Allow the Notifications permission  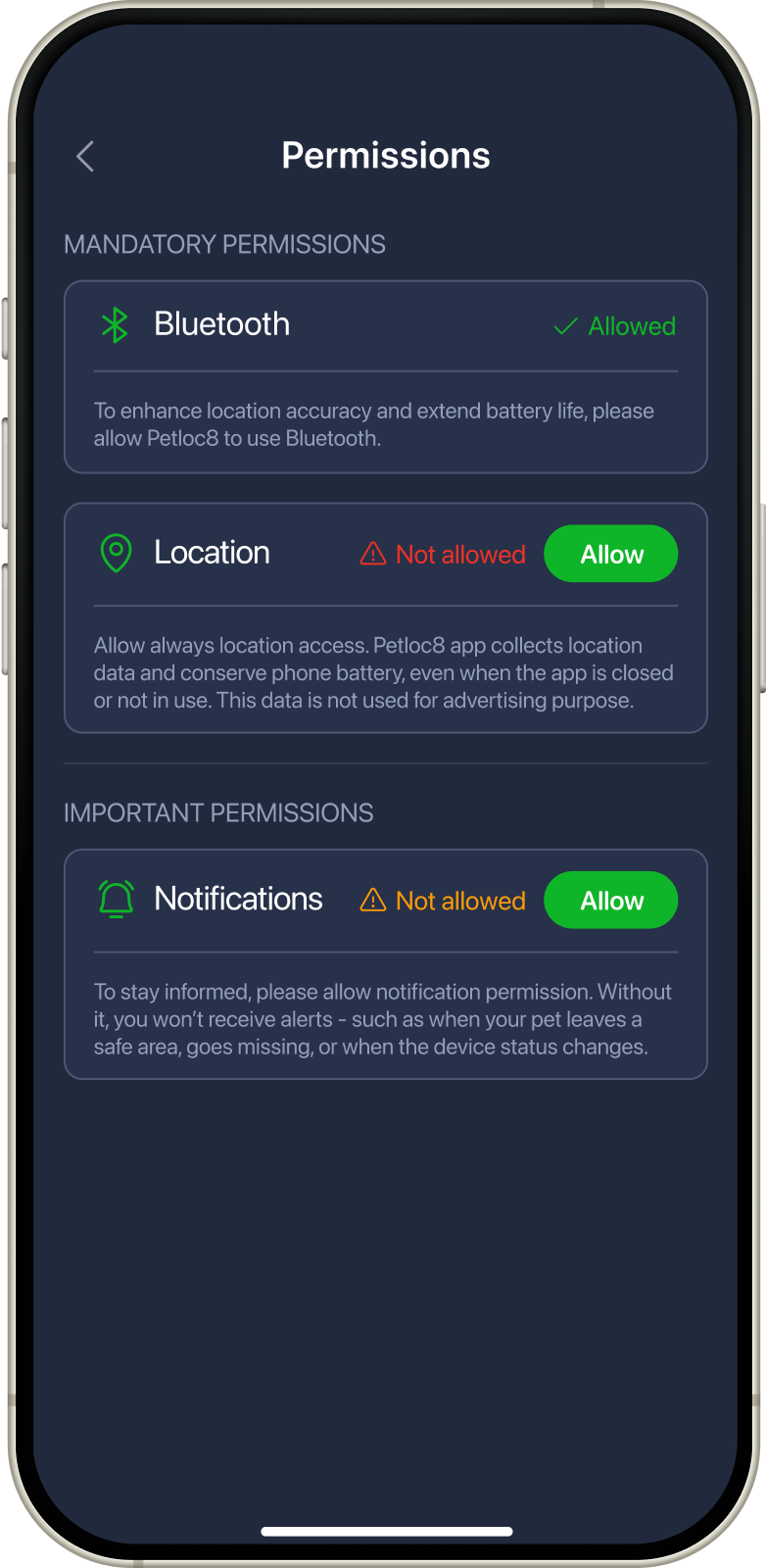click(610, 900)
